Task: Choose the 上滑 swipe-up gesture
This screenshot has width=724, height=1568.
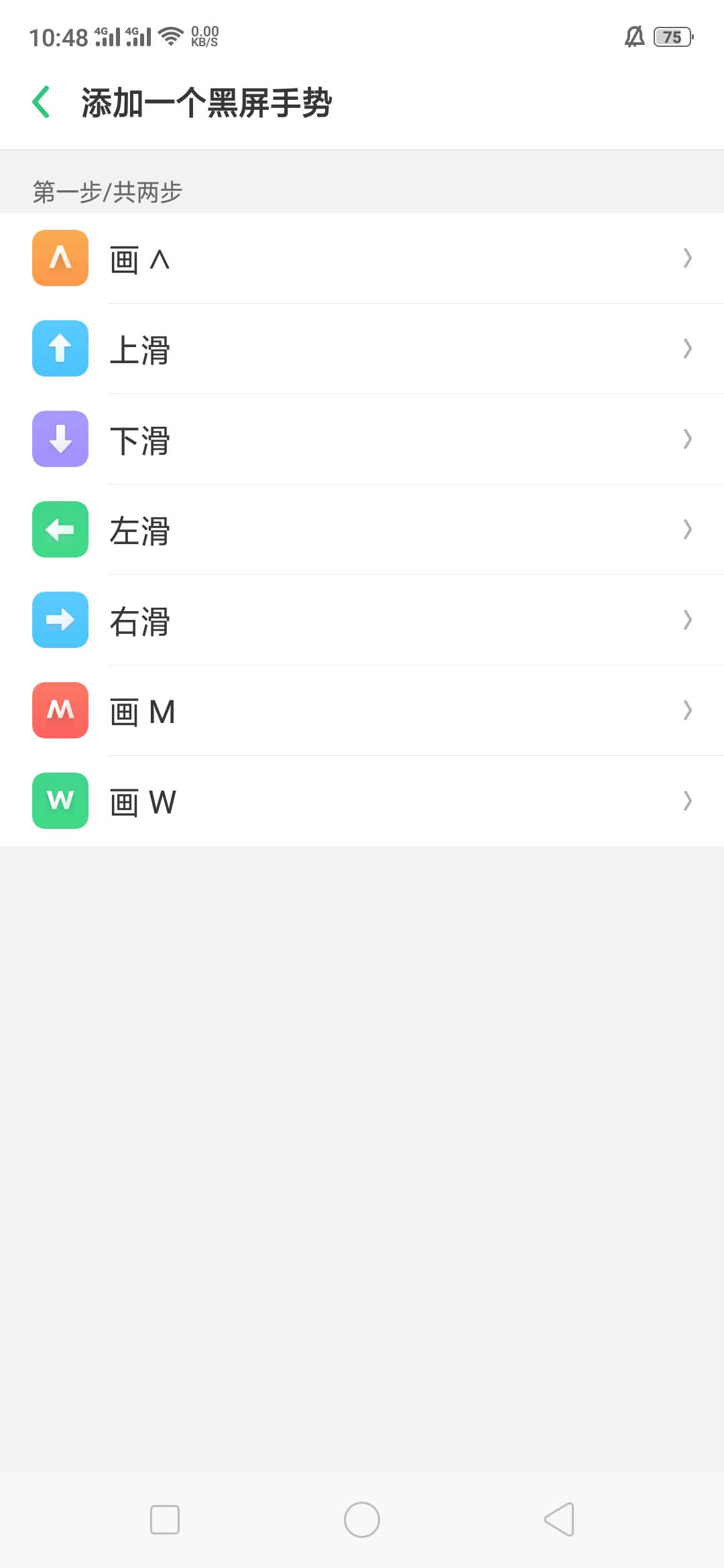Action: [x=362, y=349]
